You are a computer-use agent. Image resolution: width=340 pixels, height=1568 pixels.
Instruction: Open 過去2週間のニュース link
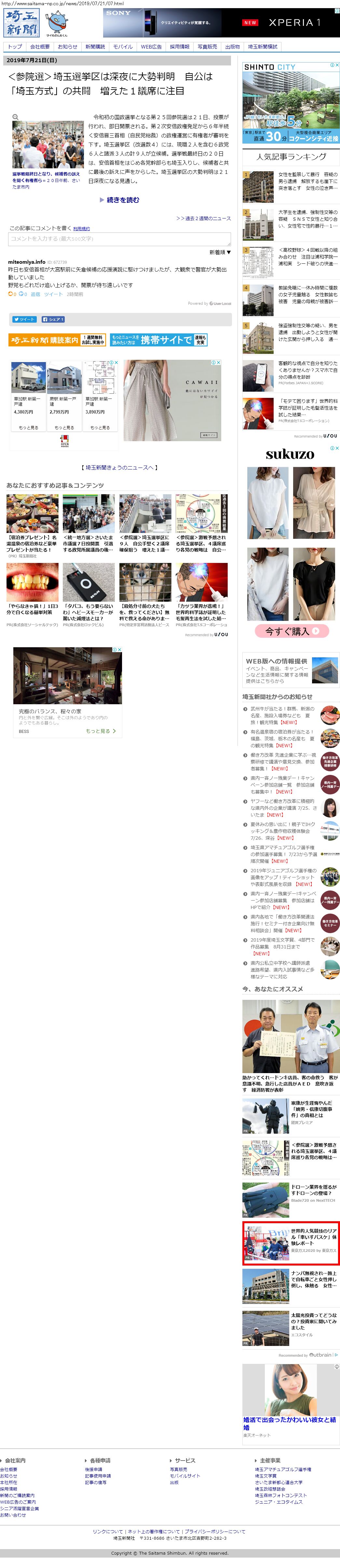point(203,218)
